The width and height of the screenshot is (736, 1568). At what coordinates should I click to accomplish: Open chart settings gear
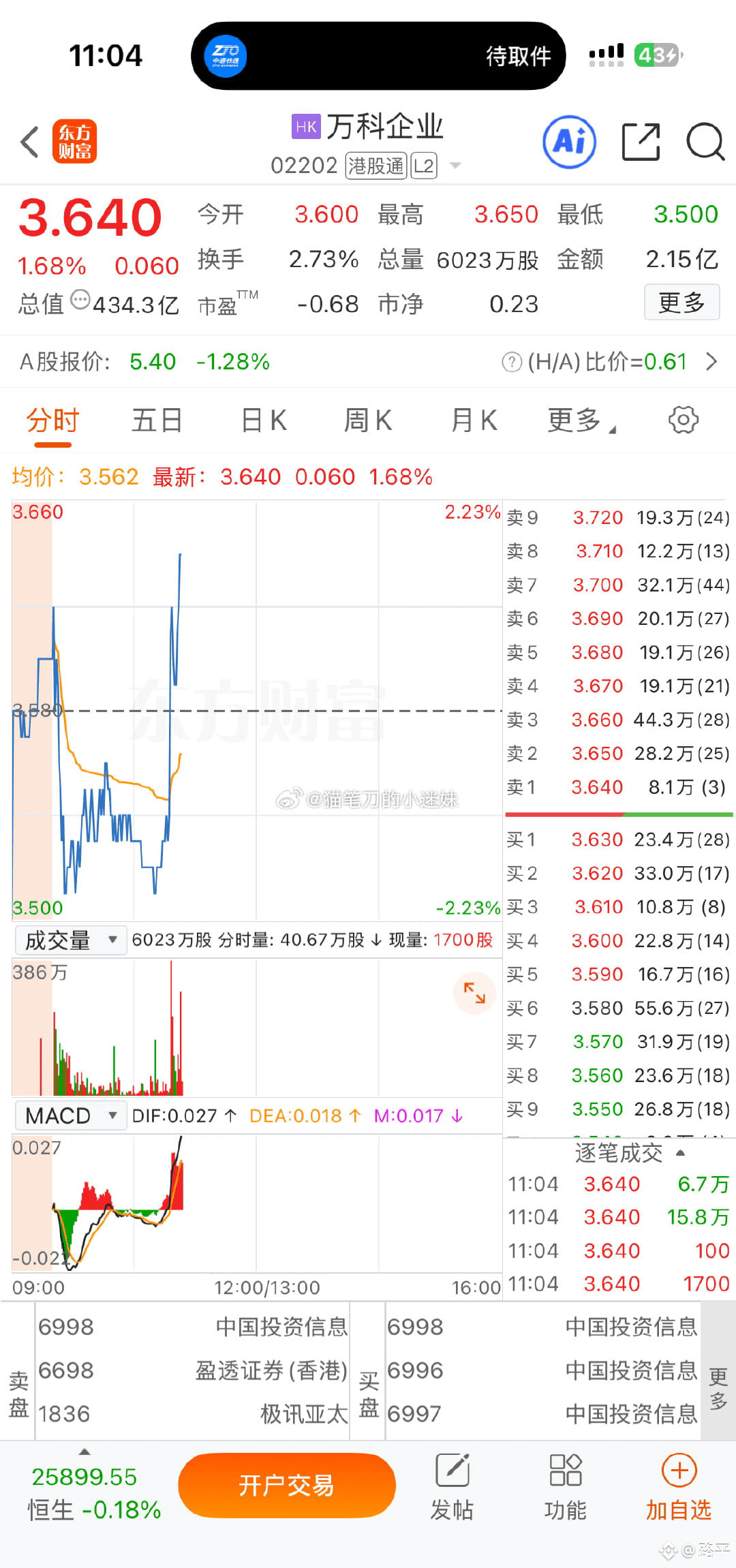pos(684,420)
